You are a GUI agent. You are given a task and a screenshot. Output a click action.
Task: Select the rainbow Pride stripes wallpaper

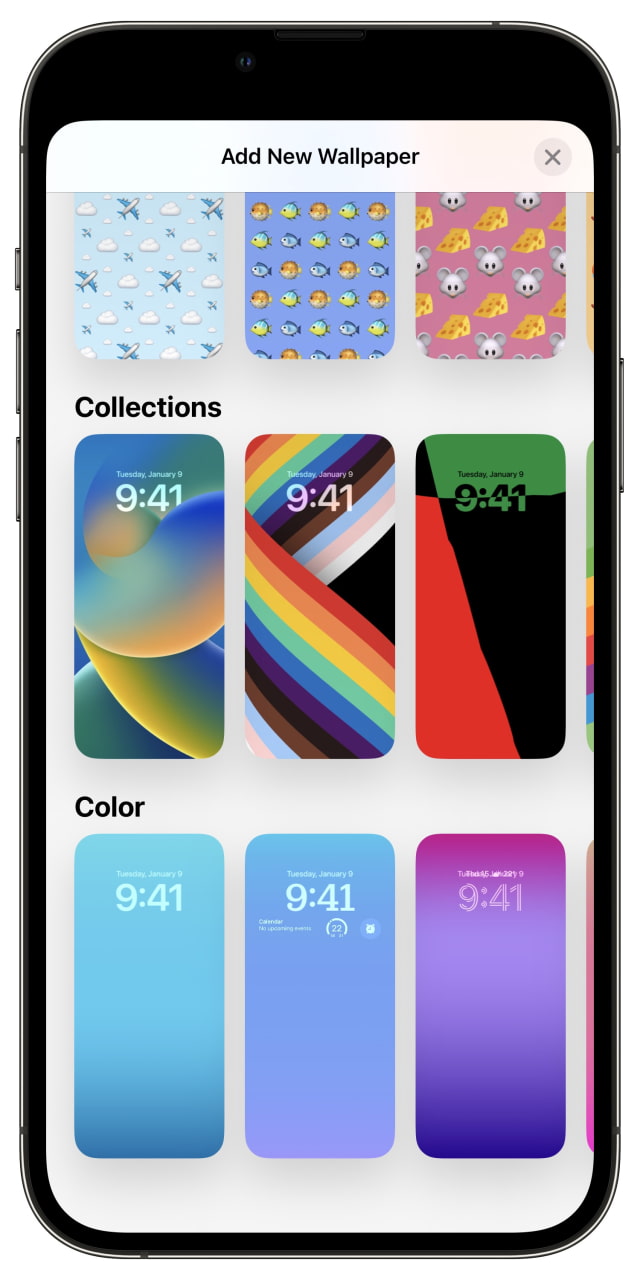[320, 596]
